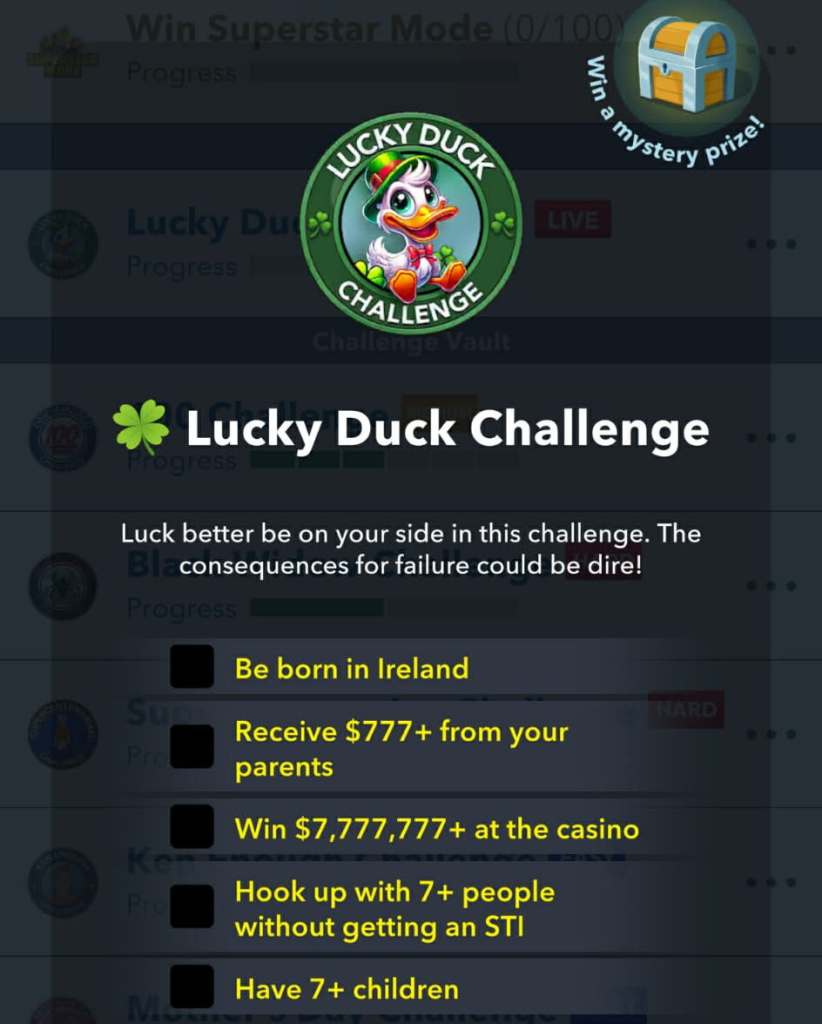
Task: Check the Win $7,777,777+ at the casino box
Action: coord(190,828)
